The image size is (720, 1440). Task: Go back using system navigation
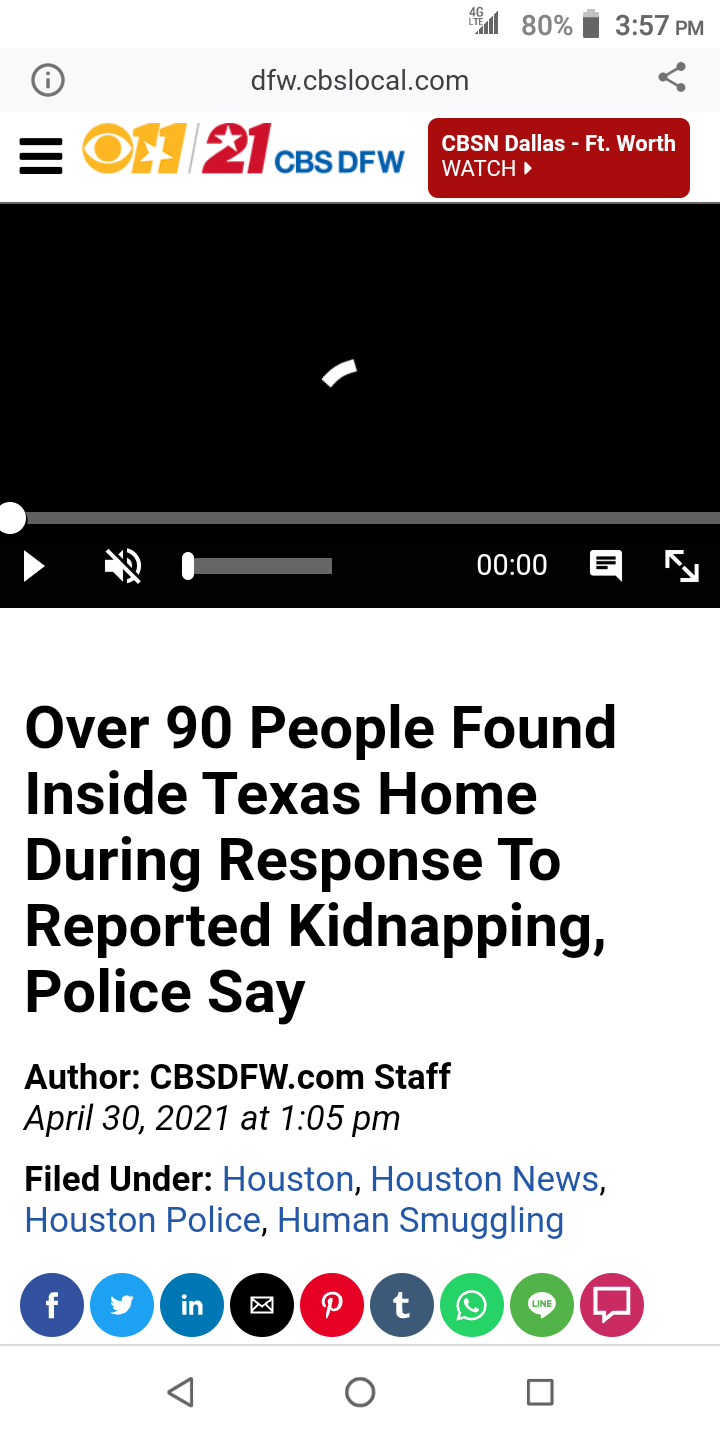181,1392
